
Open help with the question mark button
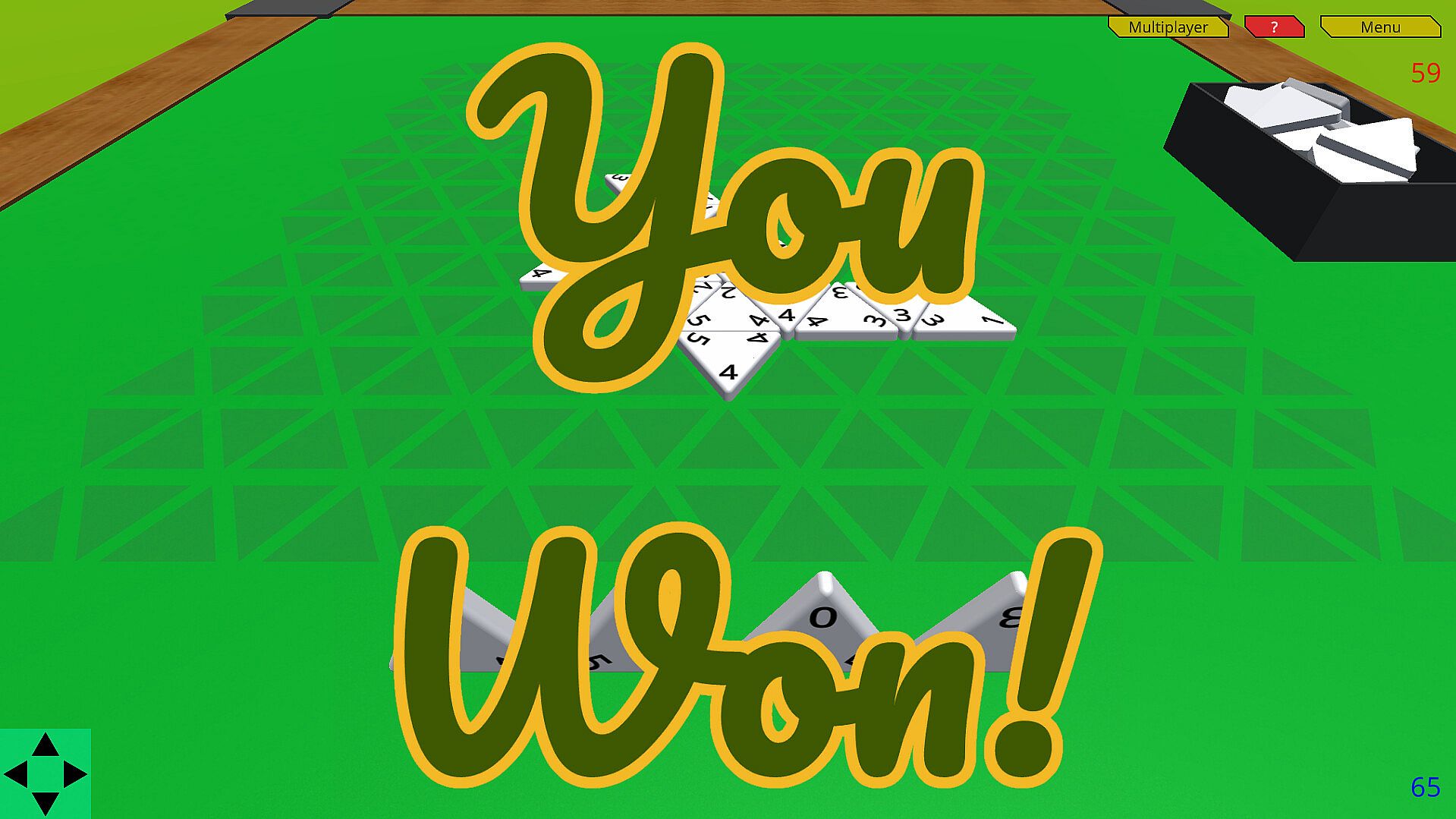tap(1274, 27)
